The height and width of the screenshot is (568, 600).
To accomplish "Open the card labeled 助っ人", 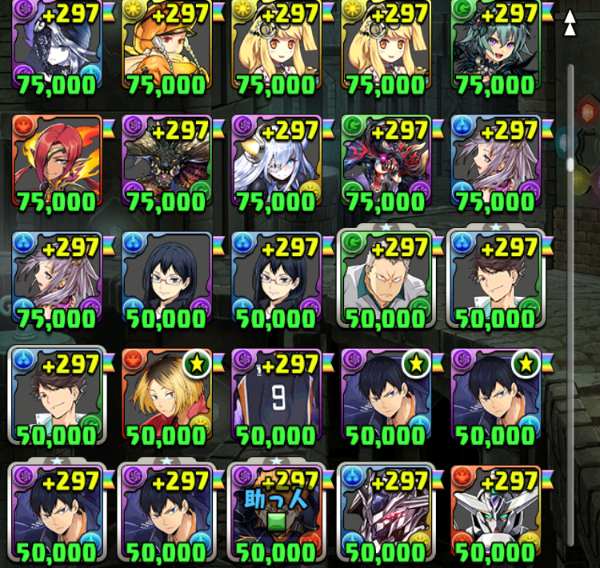I will click(275, 508).
